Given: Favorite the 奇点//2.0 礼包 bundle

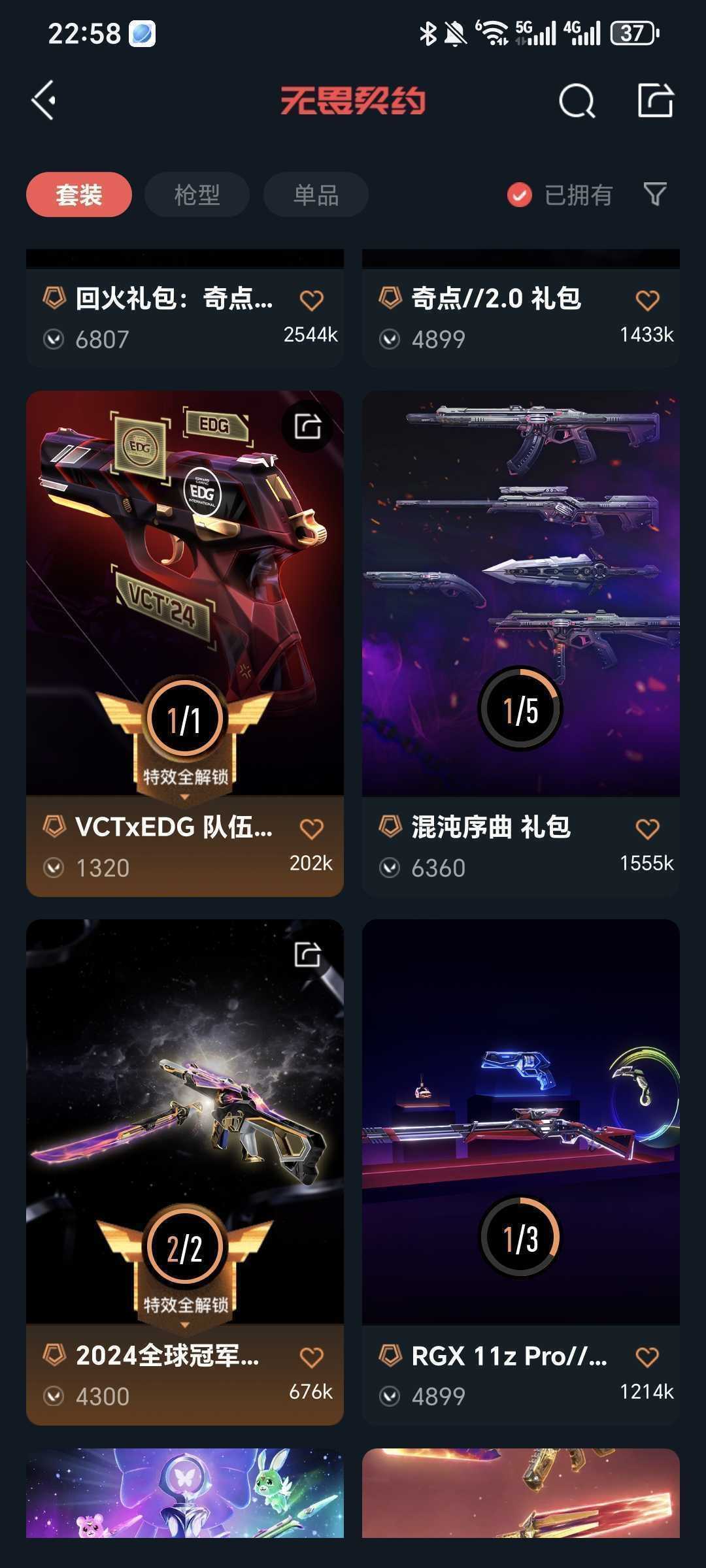Looking at the screenshot, I should 647,301.
